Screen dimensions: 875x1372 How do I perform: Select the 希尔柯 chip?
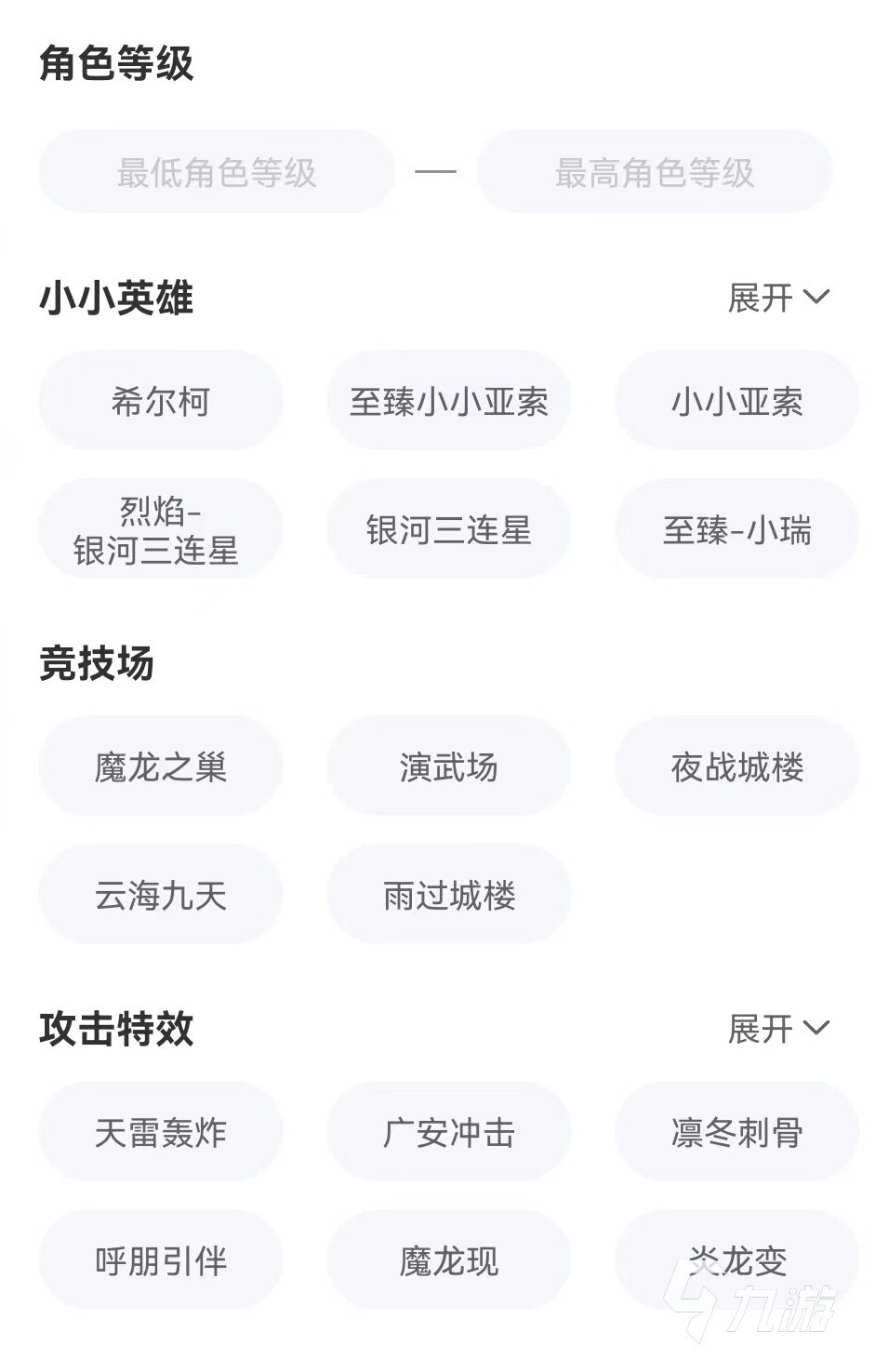pos(161,401)
